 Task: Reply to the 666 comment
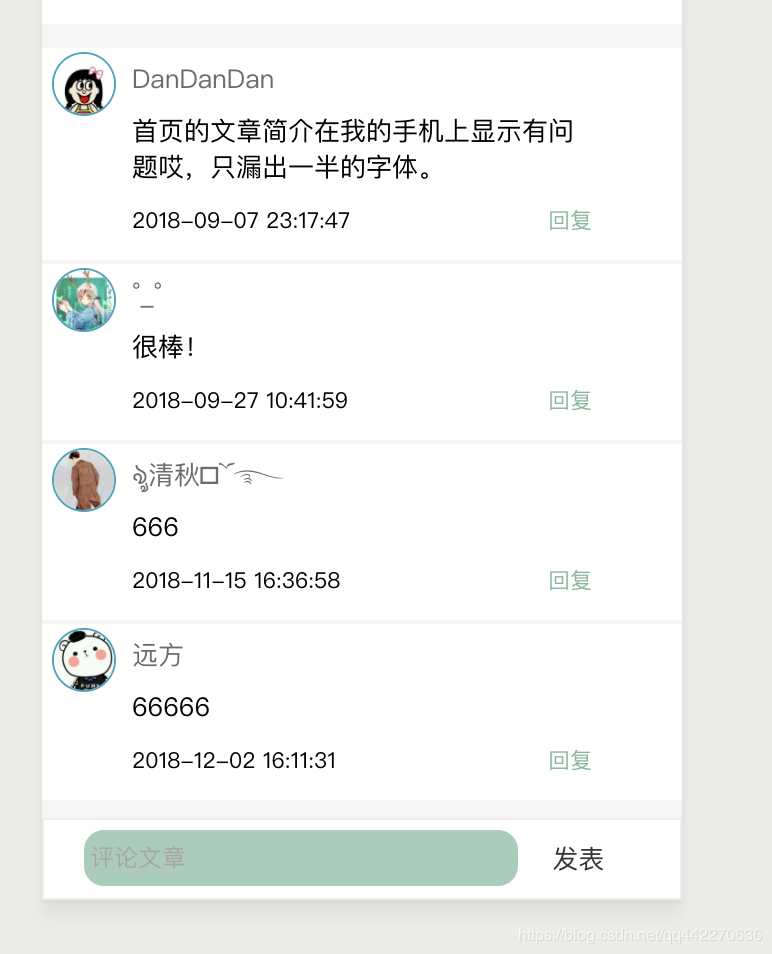tap(570, 581)
